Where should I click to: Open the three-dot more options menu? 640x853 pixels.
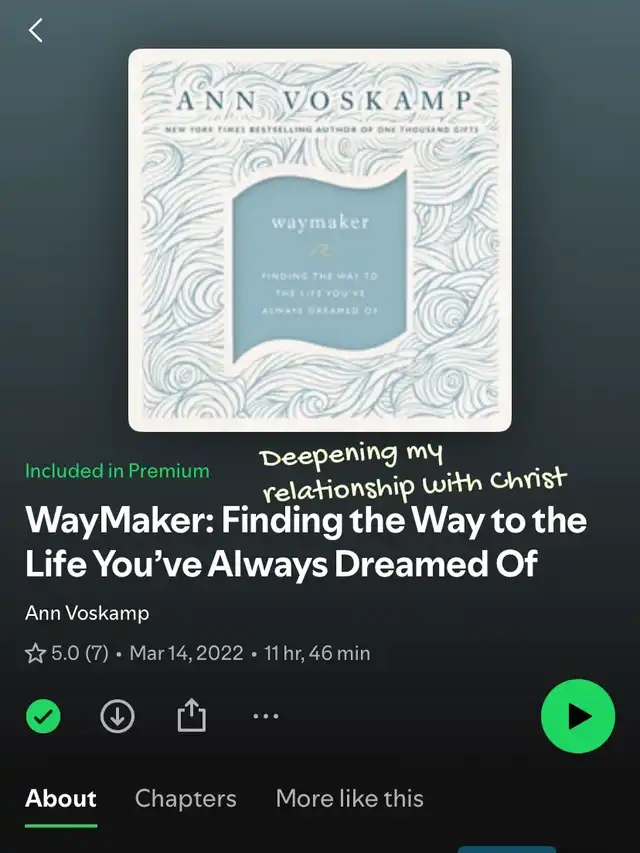click(x=265, y=716)
